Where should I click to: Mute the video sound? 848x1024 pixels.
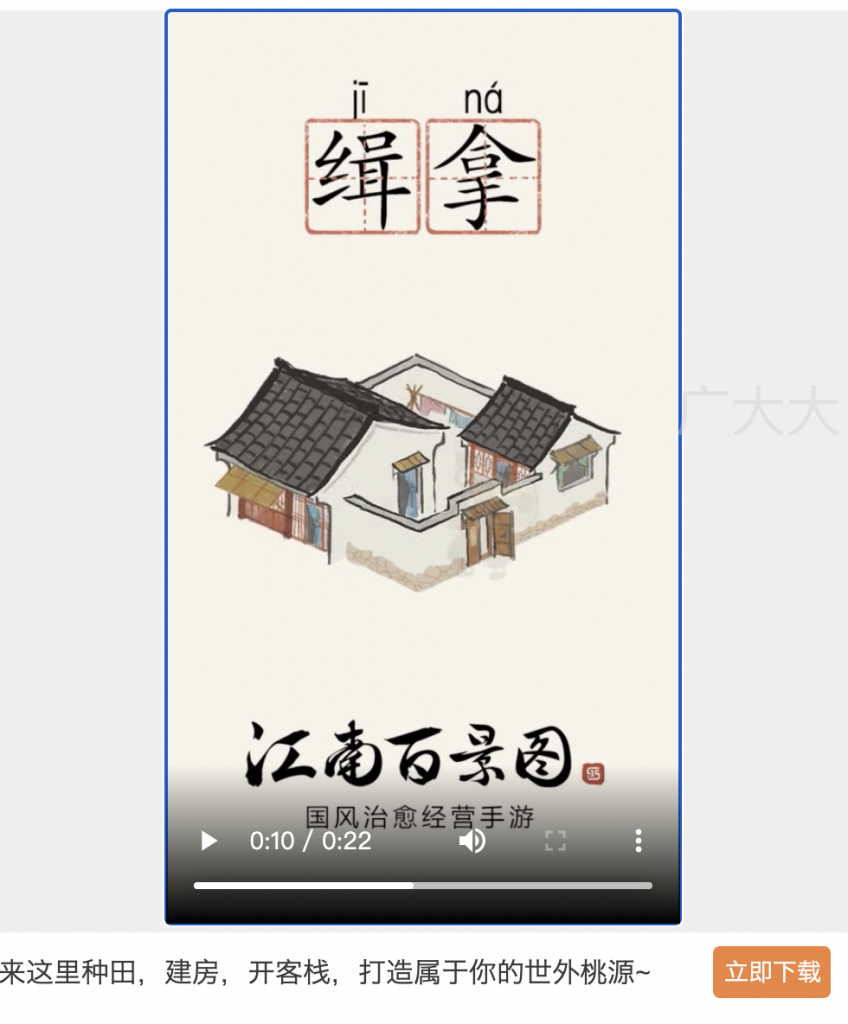tap(472, 841)
